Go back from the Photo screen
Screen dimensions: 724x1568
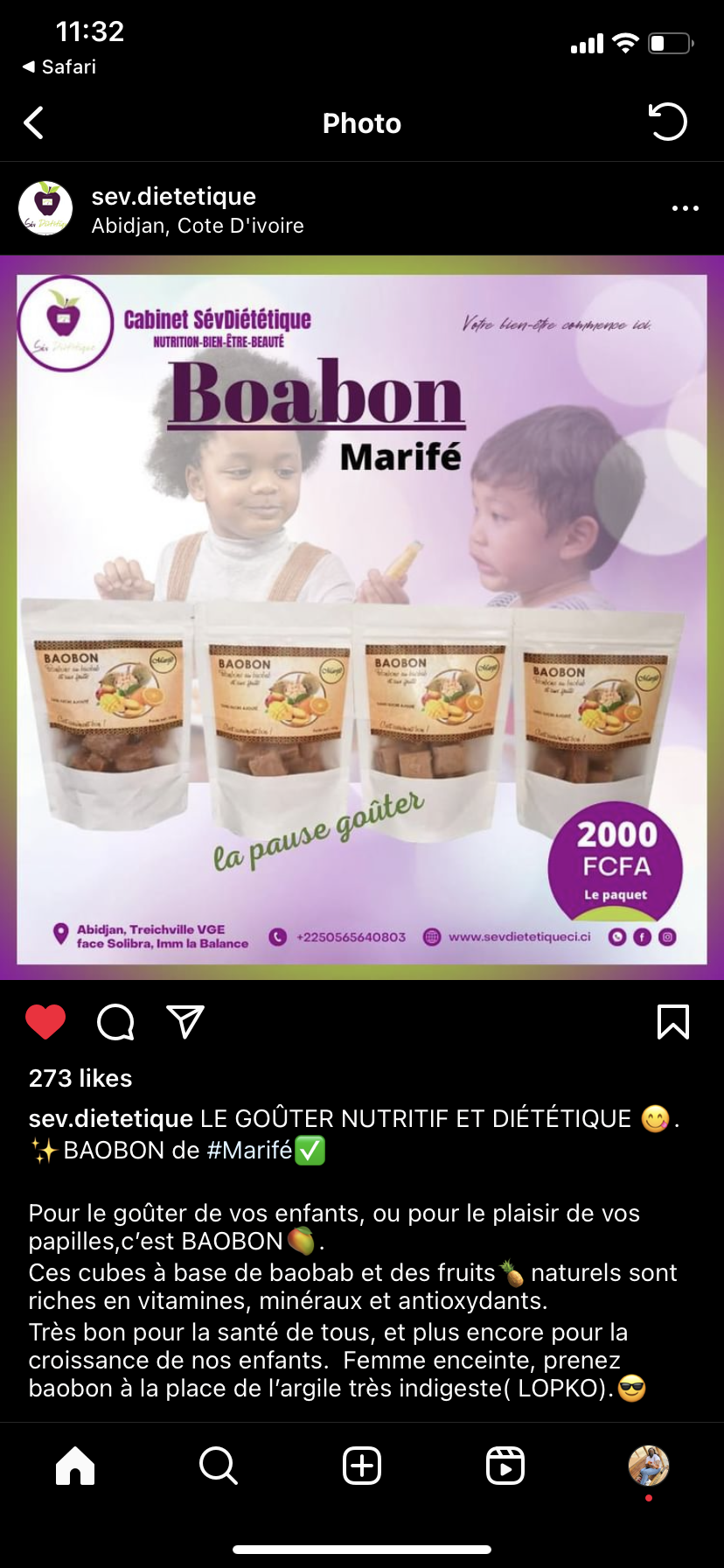click(34, 123)
